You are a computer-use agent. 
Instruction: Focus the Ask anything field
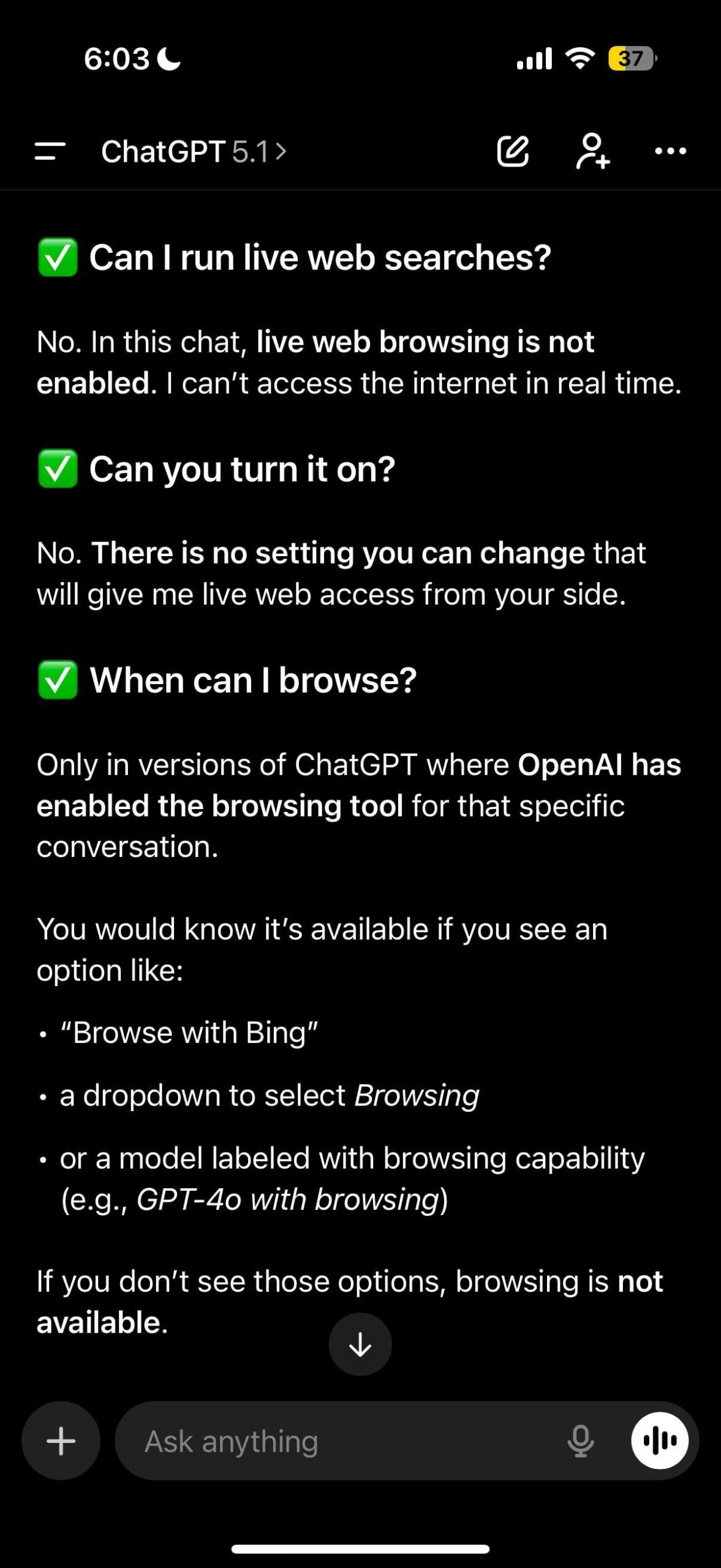tap(343, 1441)
